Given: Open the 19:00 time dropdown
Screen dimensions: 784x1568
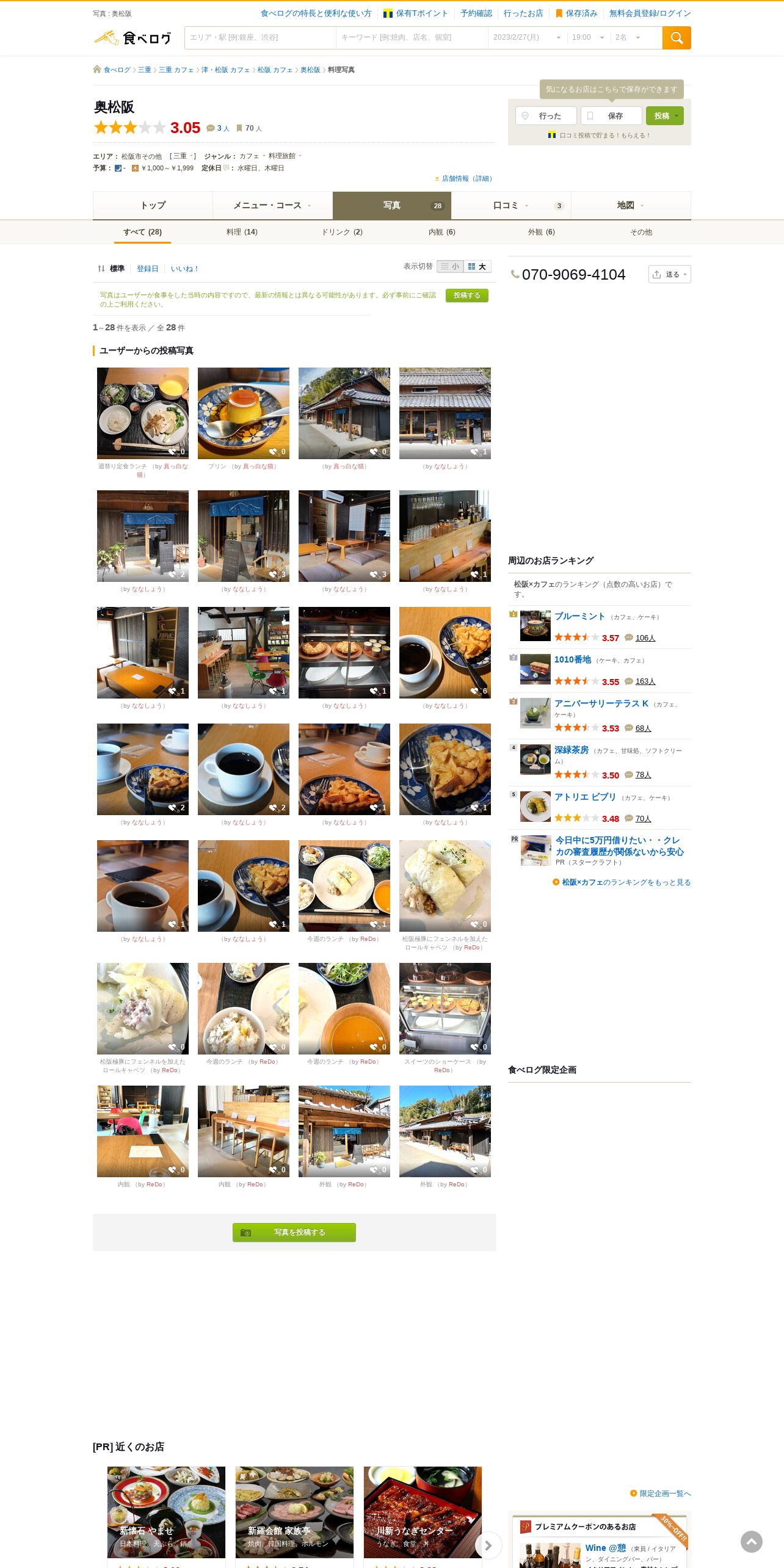Looking at the screenshot, I should pyautogui.click(x=587, y=38).
